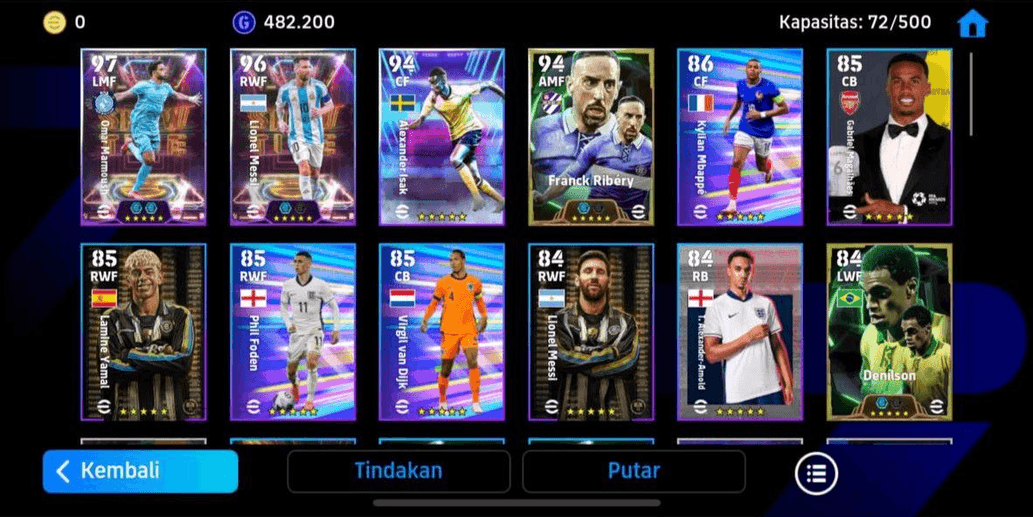Open the Alexander Isak 94 CF card
This screenshot has width=1033, height=517.
(x=441, y=137)
